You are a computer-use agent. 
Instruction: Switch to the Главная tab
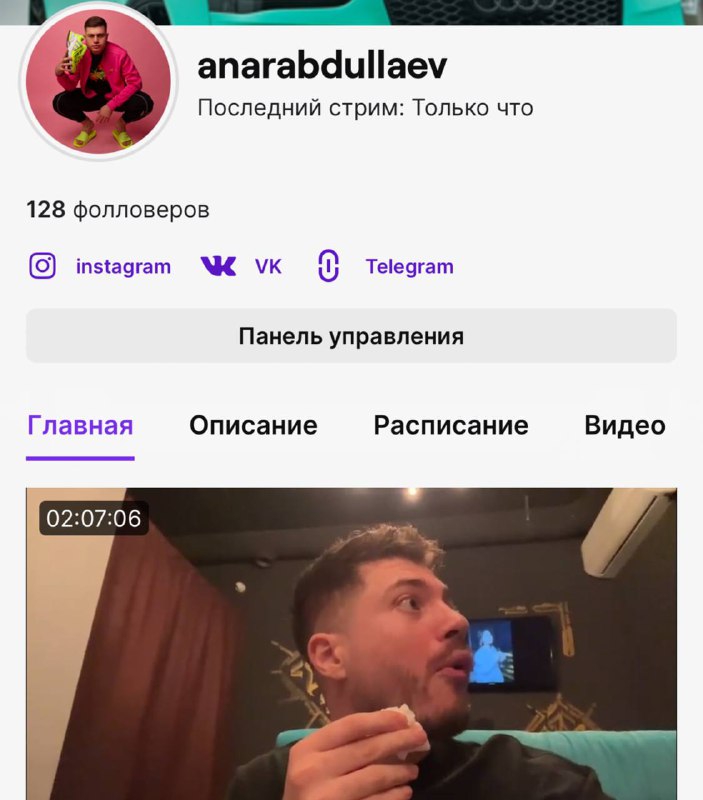pyautogui.click(x=80, y=426)
